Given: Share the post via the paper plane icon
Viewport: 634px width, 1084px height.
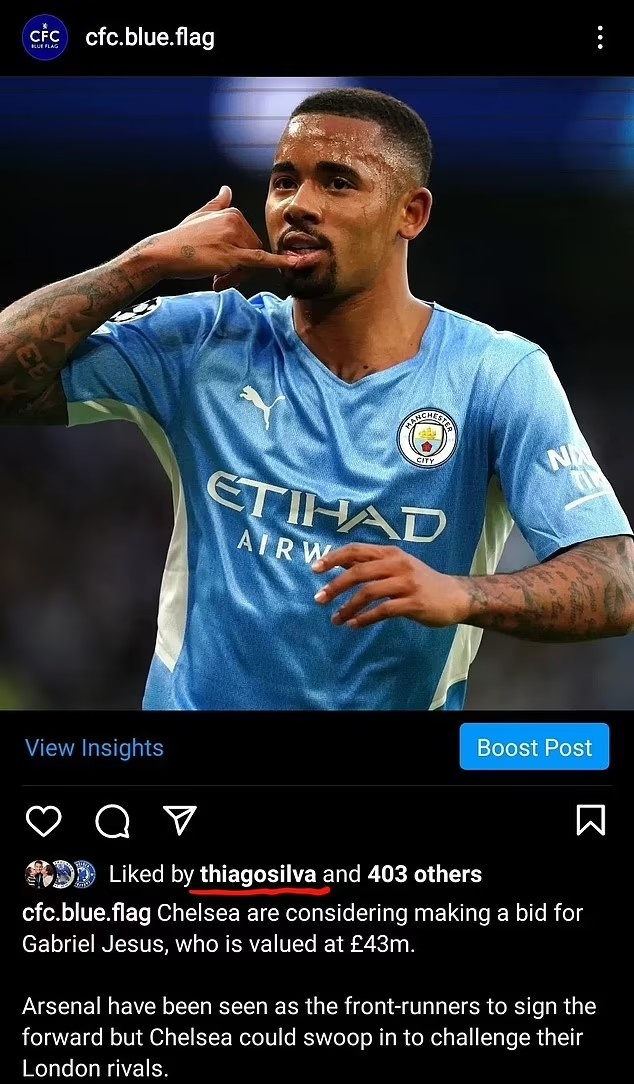Looking at the screenshot, I should point(179,820).
